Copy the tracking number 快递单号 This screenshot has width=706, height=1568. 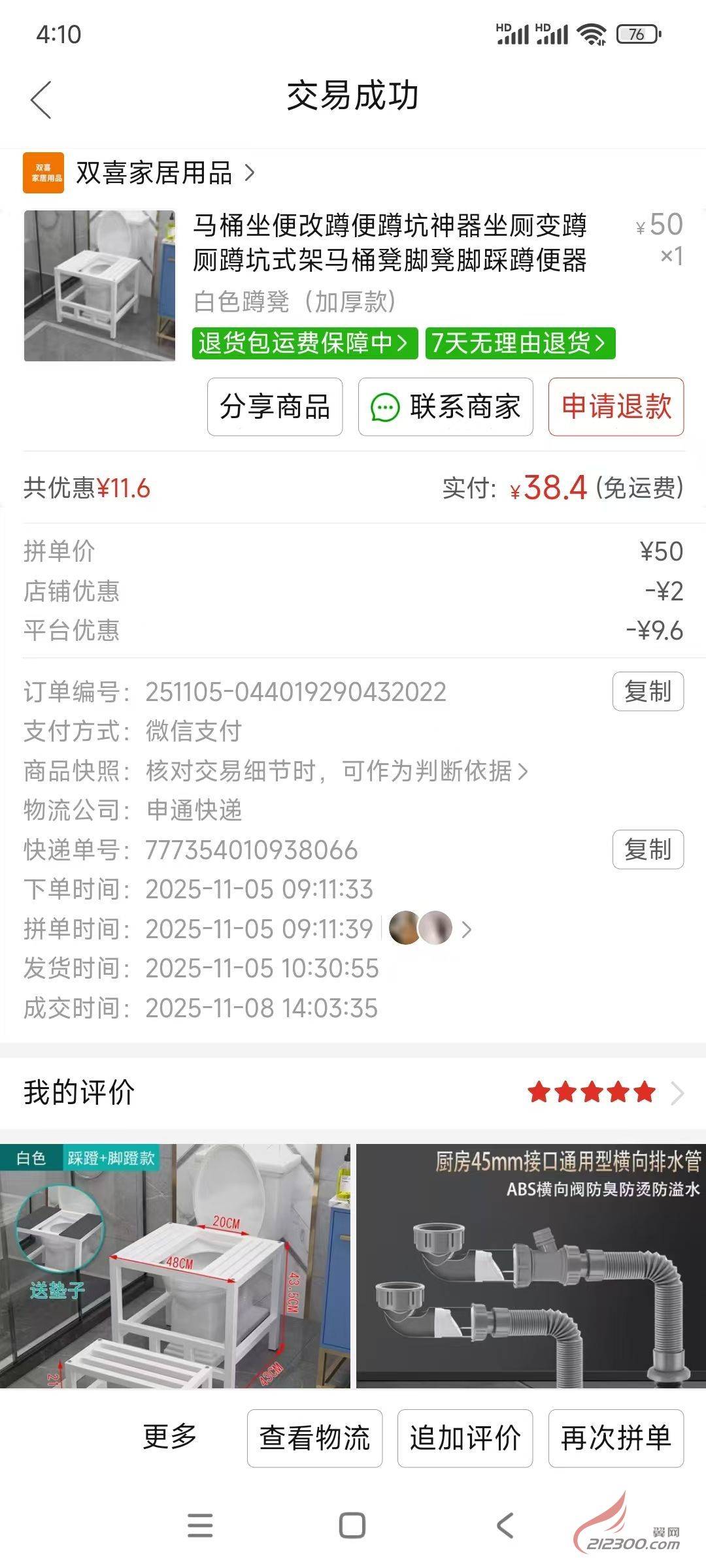647,849
